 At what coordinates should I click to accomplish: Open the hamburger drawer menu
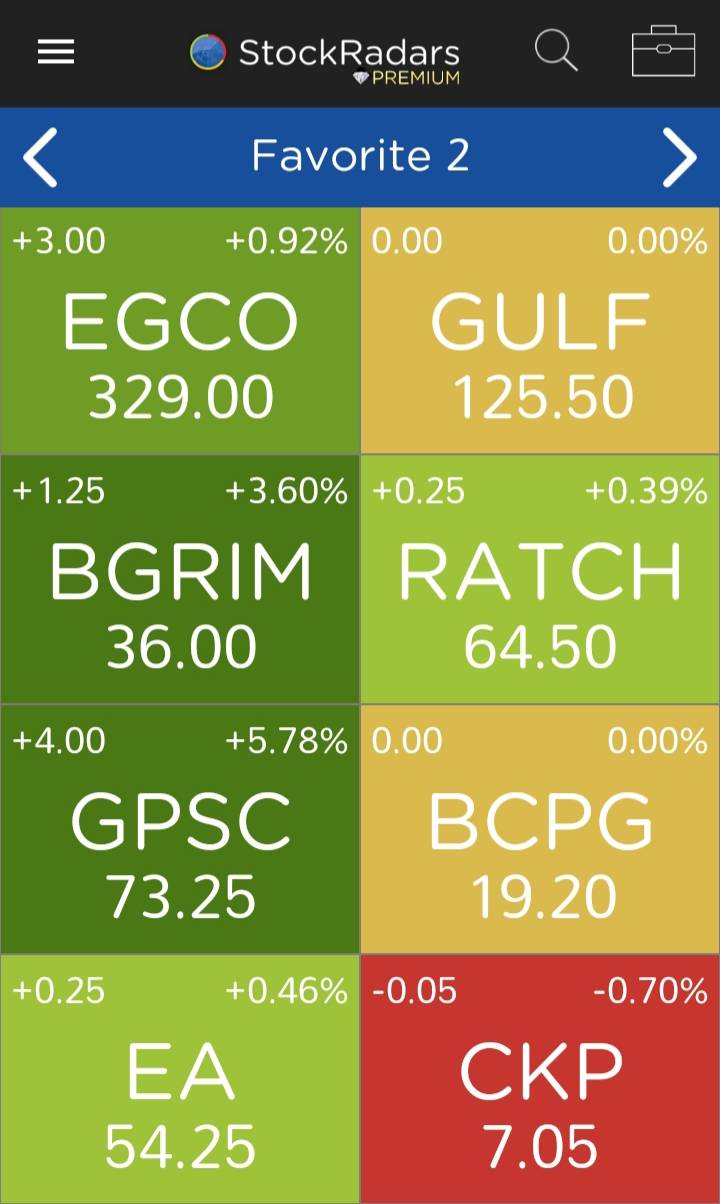(56, 52)
